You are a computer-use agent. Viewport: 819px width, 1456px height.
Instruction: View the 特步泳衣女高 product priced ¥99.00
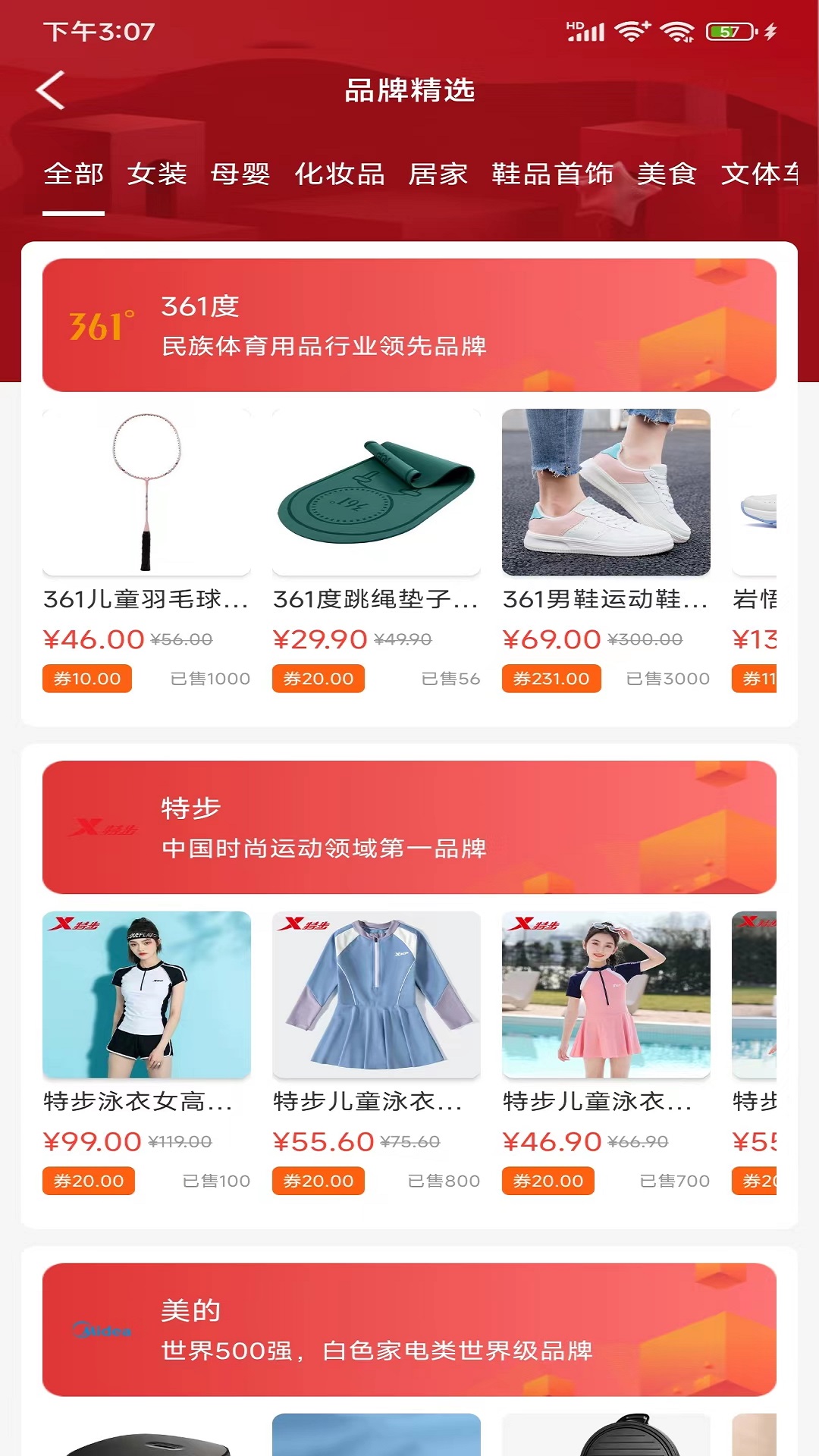click(146, 995)
